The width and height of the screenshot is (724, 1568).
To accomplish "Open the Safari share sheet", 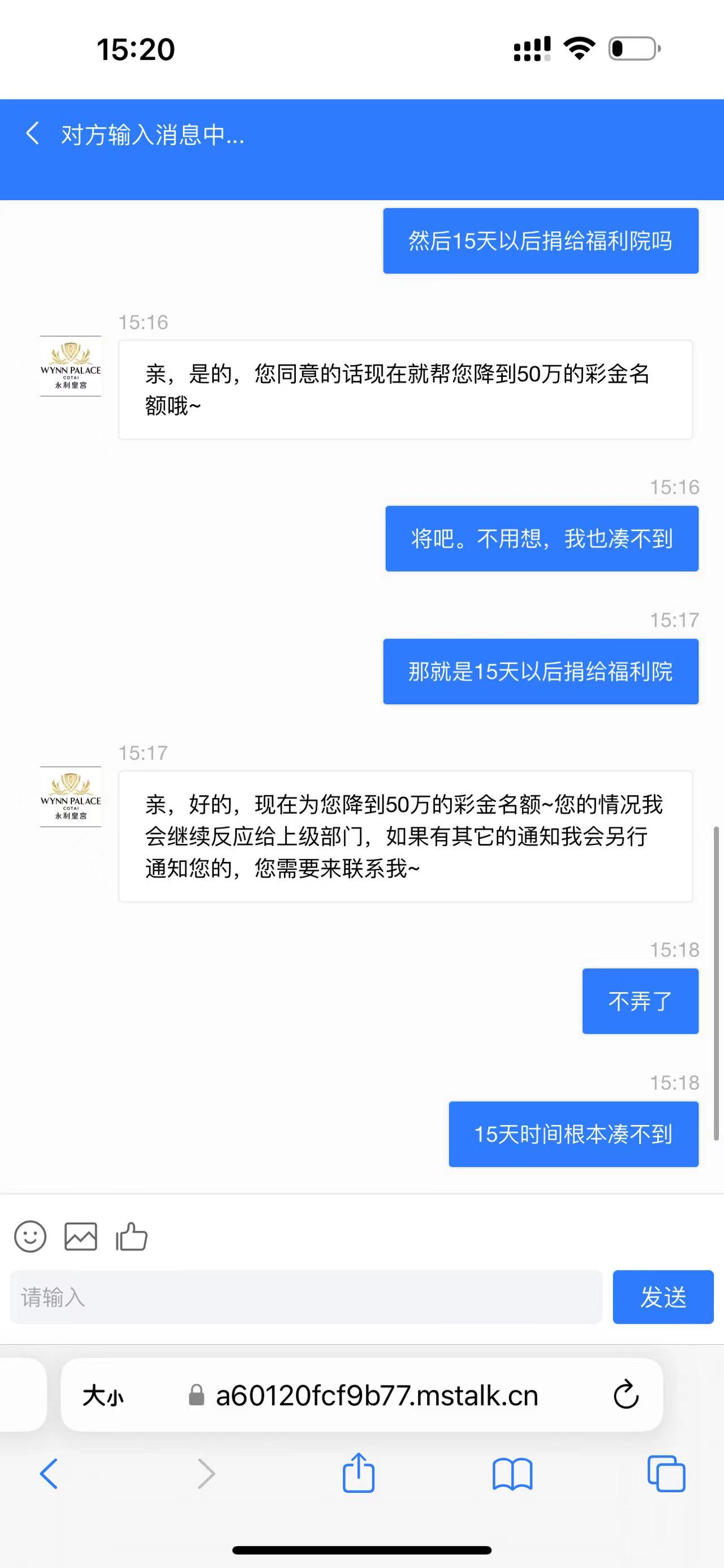I will (359, 1474).
